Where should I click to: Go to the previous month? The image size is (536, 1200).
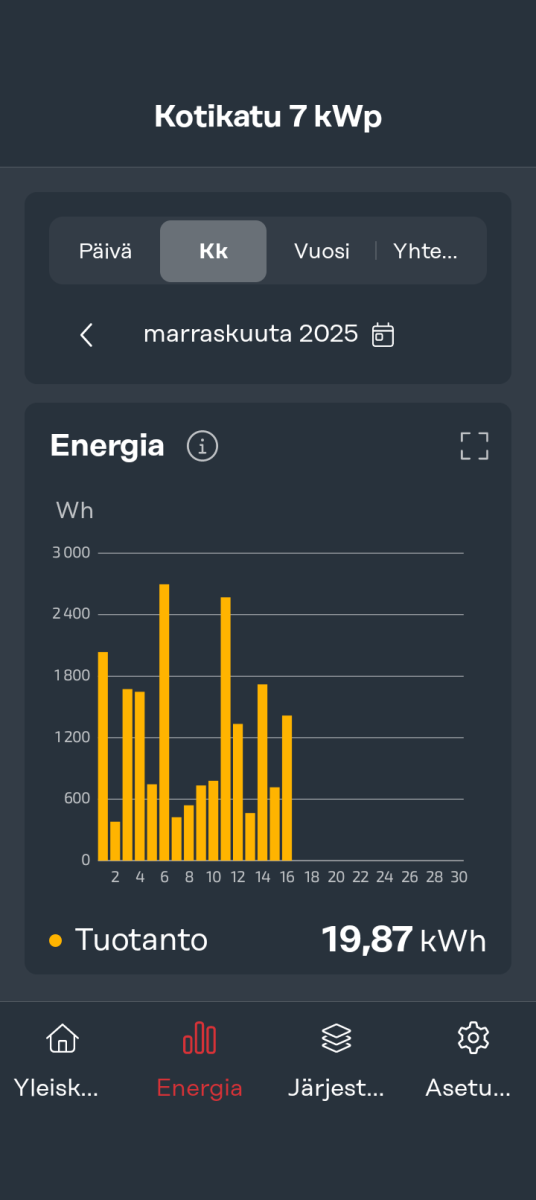coord(87,335)
